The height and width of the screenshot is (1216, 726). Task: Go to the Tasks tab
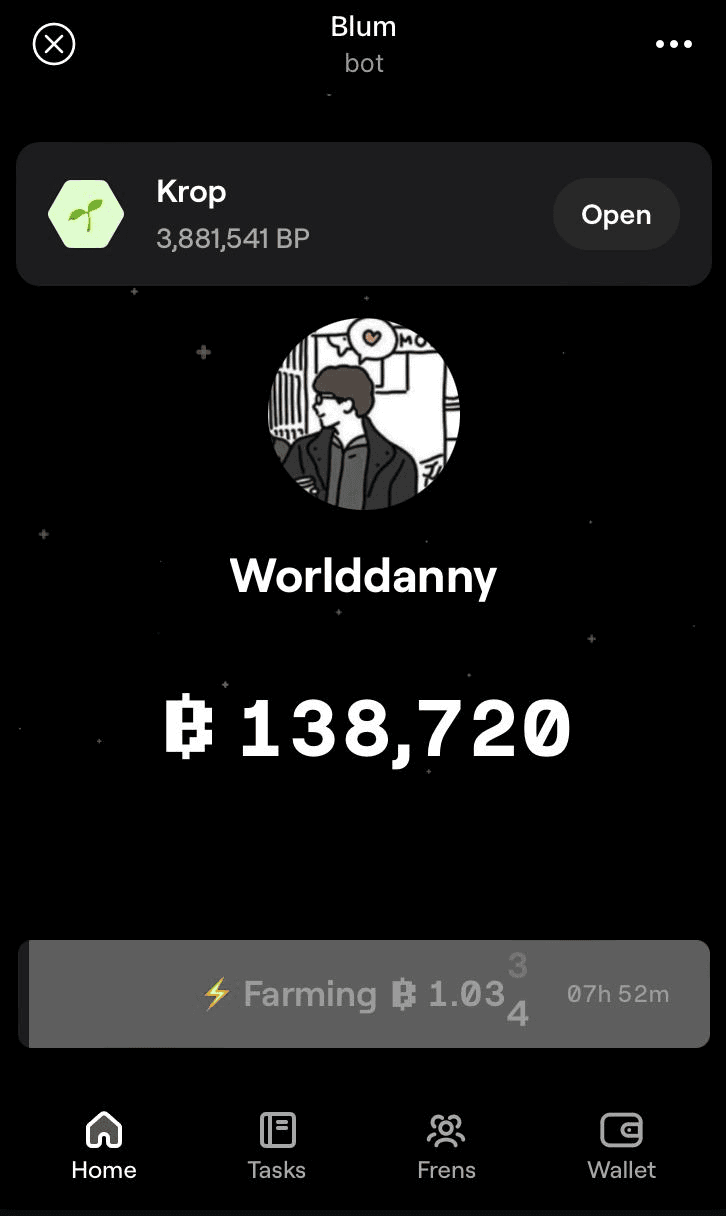tap(277, 1146)
